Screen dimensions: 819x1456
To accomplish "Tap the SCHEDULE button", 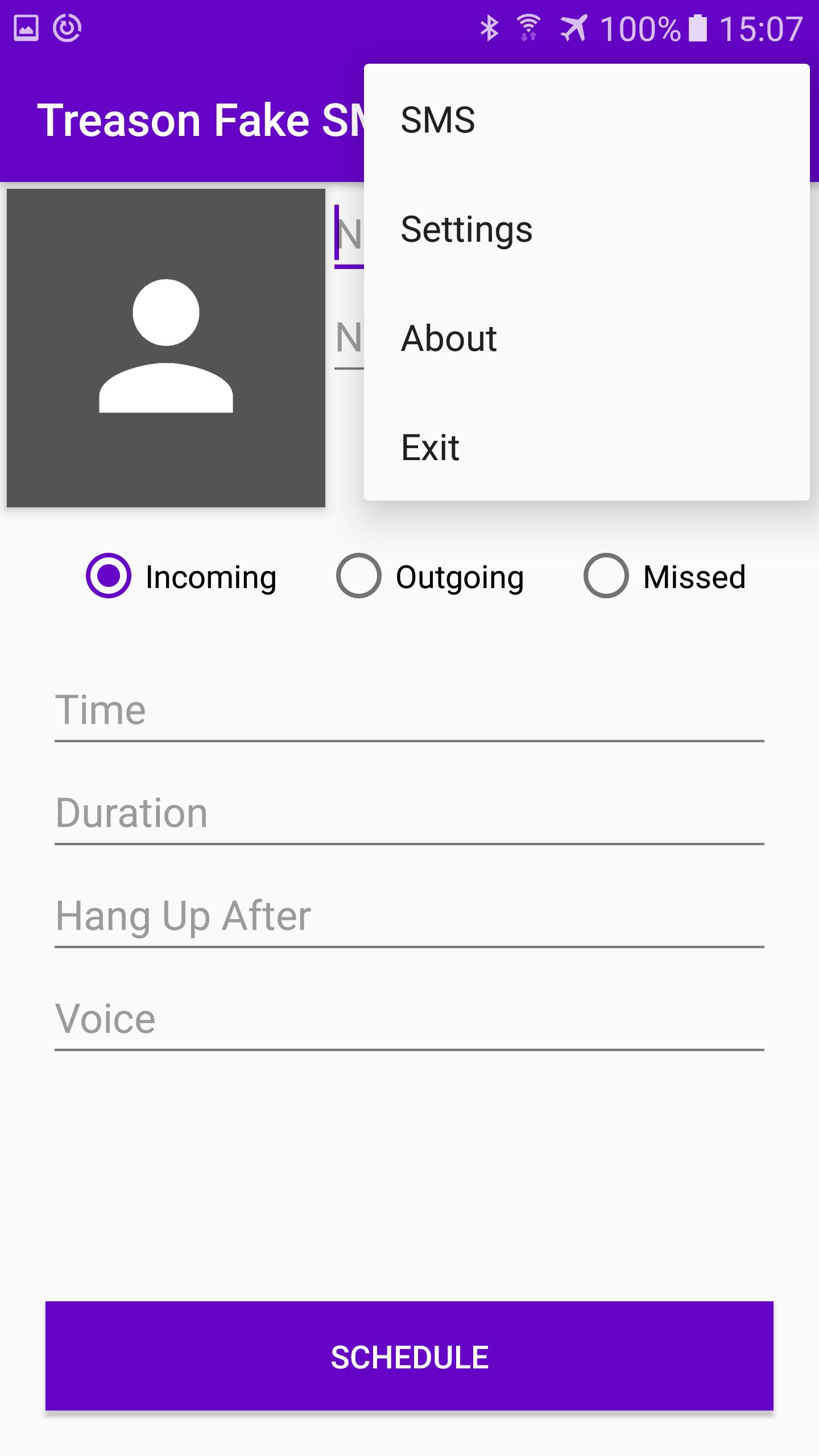I will pos(409,1357).
